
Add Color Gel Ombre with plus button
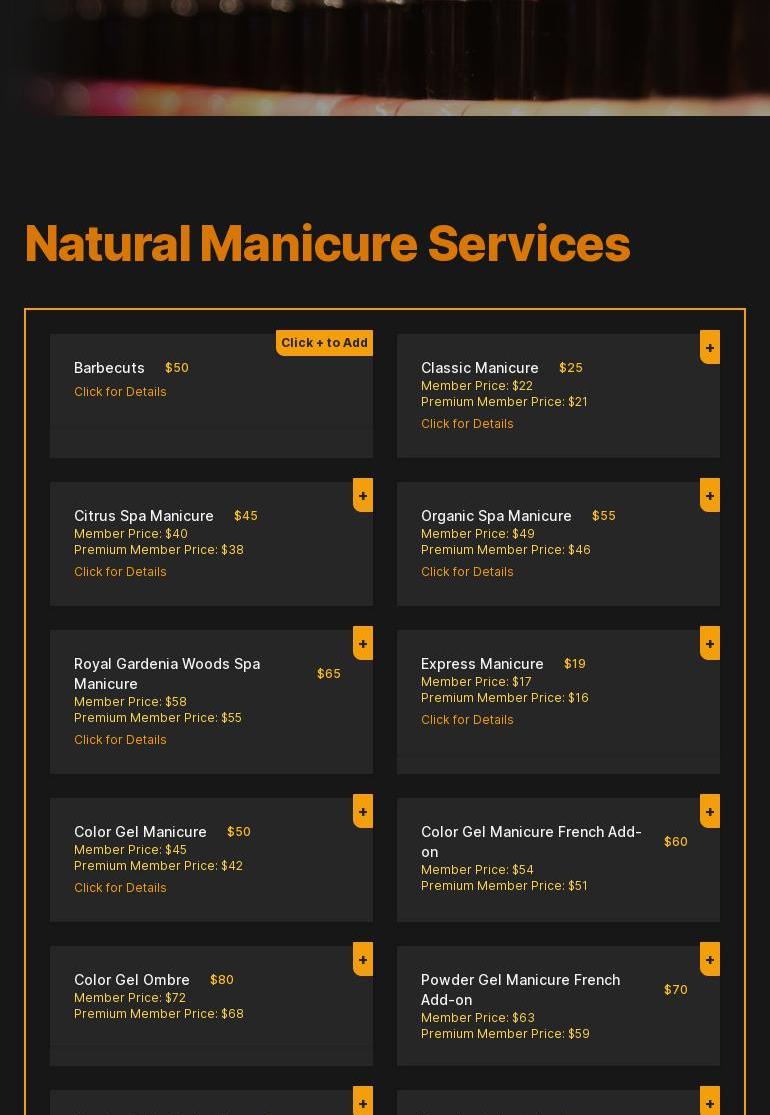[363, 959]
